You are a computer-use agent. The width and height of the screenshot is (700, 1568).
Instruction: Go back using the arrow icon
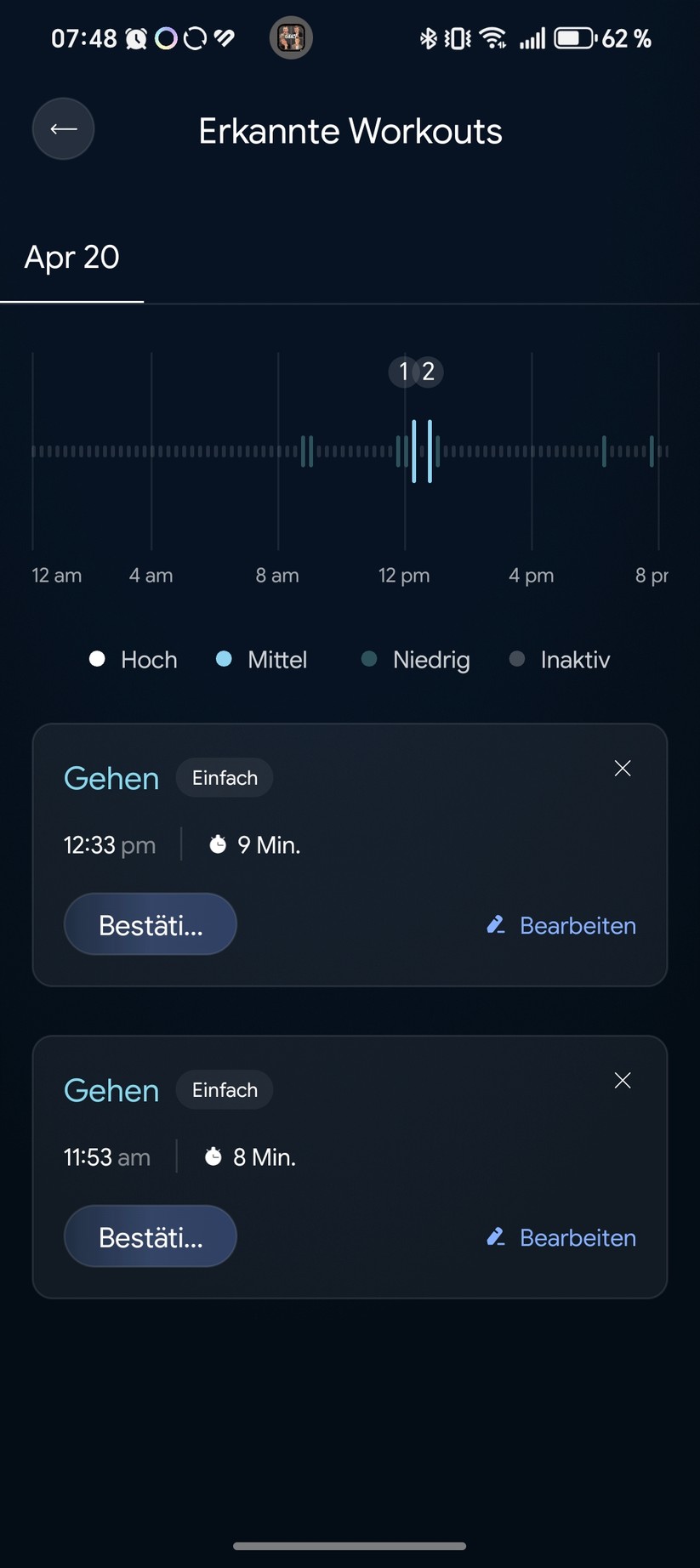(63, 128)
